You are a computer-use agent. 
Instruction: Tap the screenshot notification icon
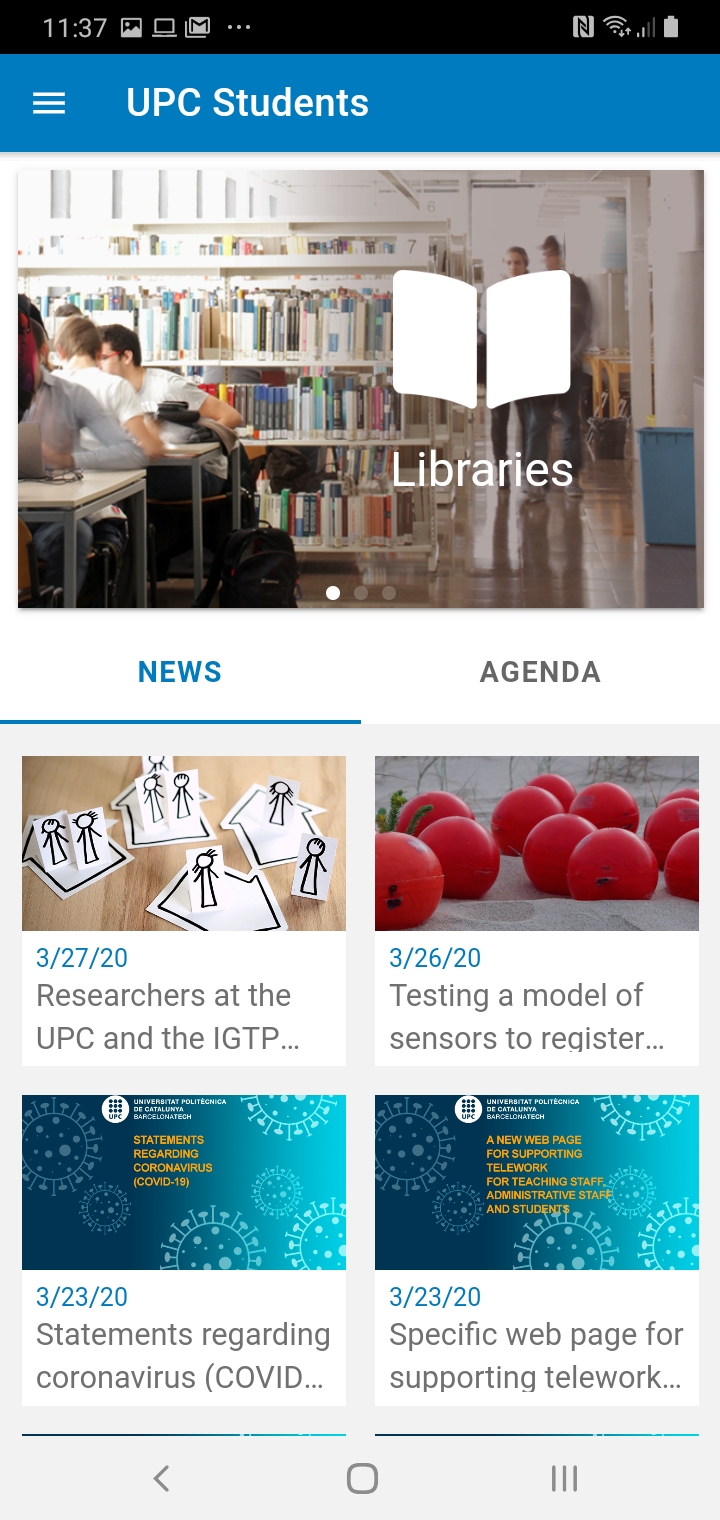(129, 27)
